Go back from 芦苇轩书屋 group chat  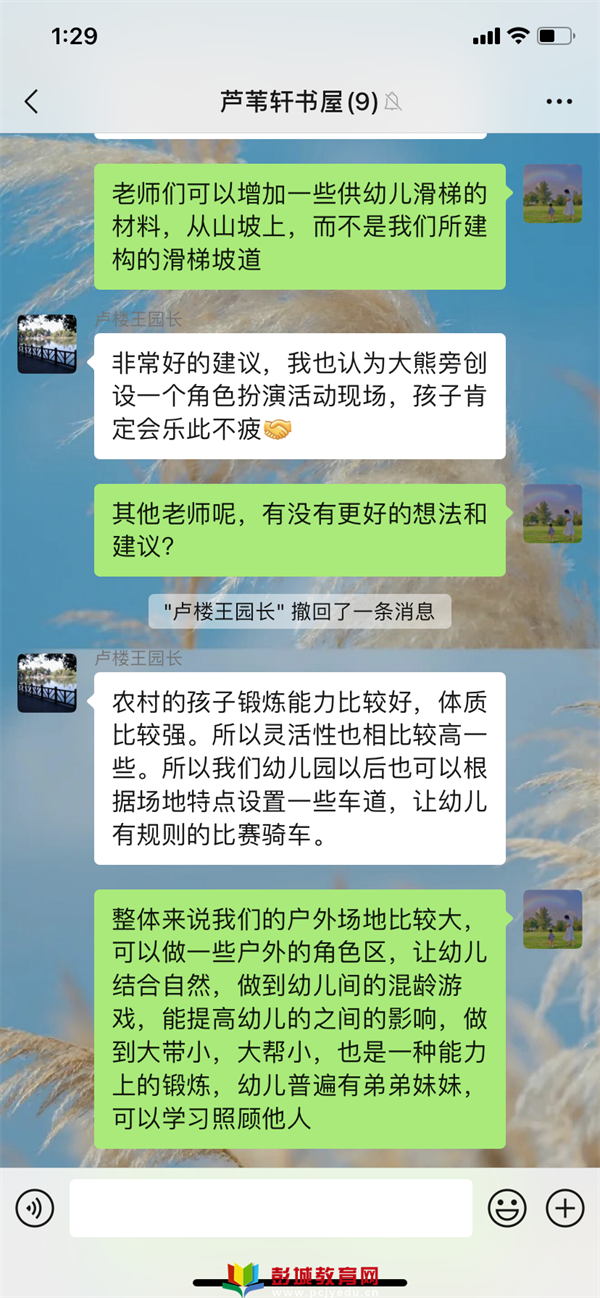[x=32, y=101]
